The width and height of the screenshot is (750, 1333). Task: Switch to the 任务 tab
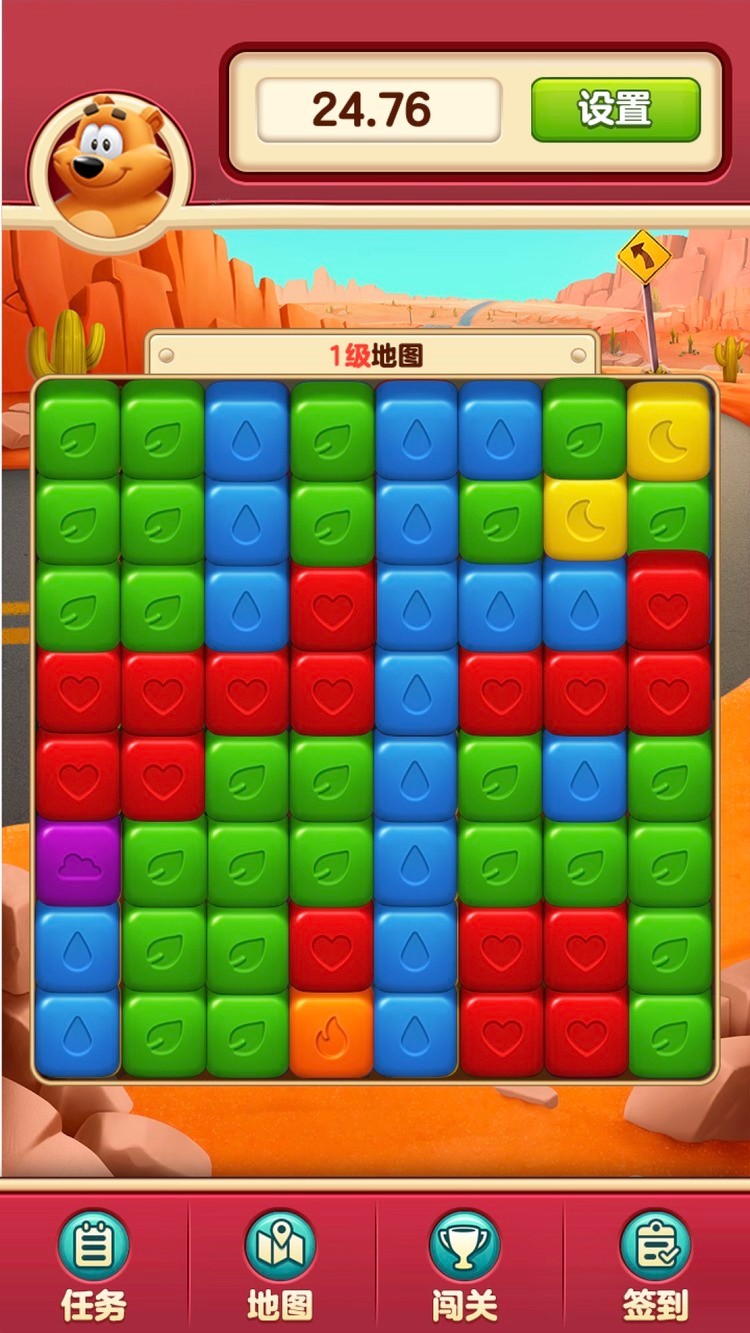(94, 1263)
